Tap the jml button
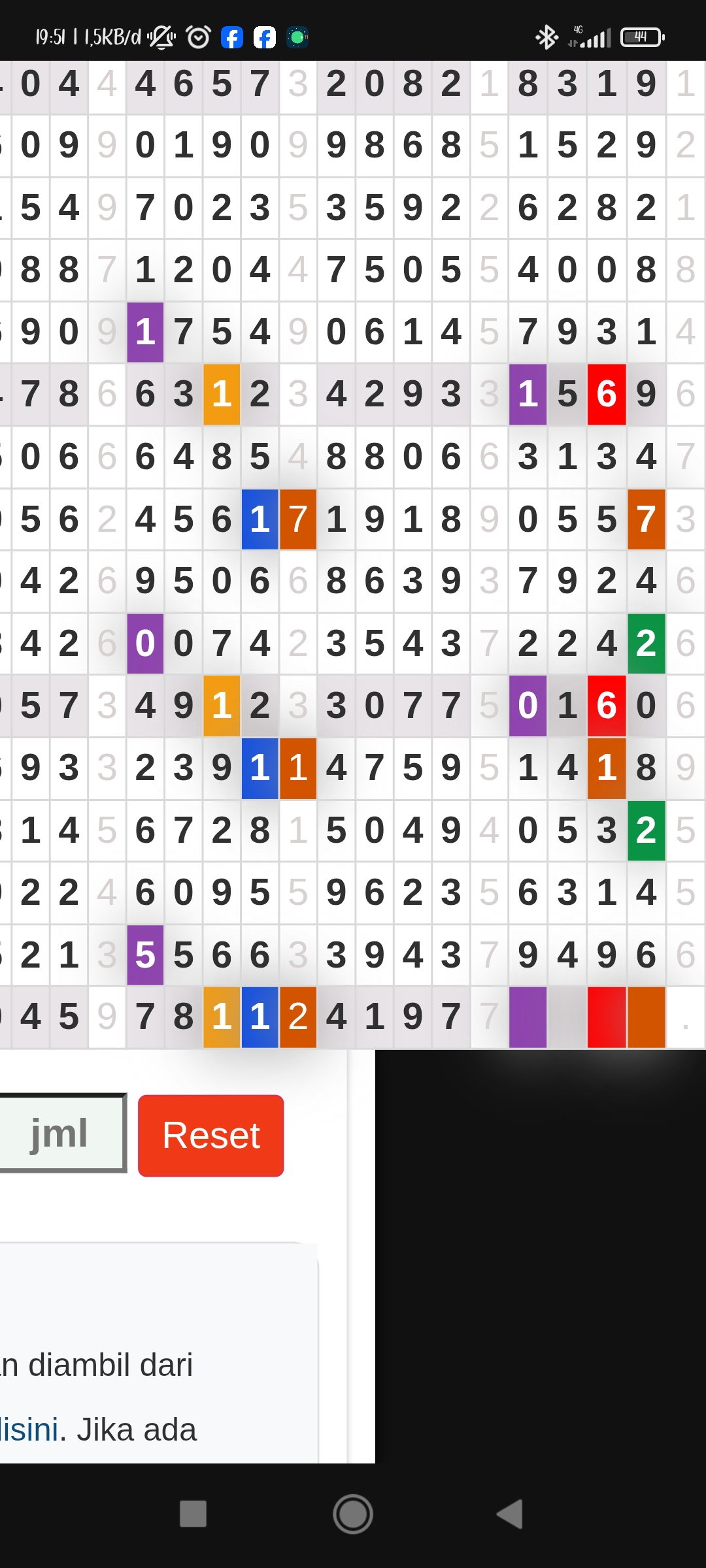706x1568 pixels. pyautogui.click(x=60, y=1133)
